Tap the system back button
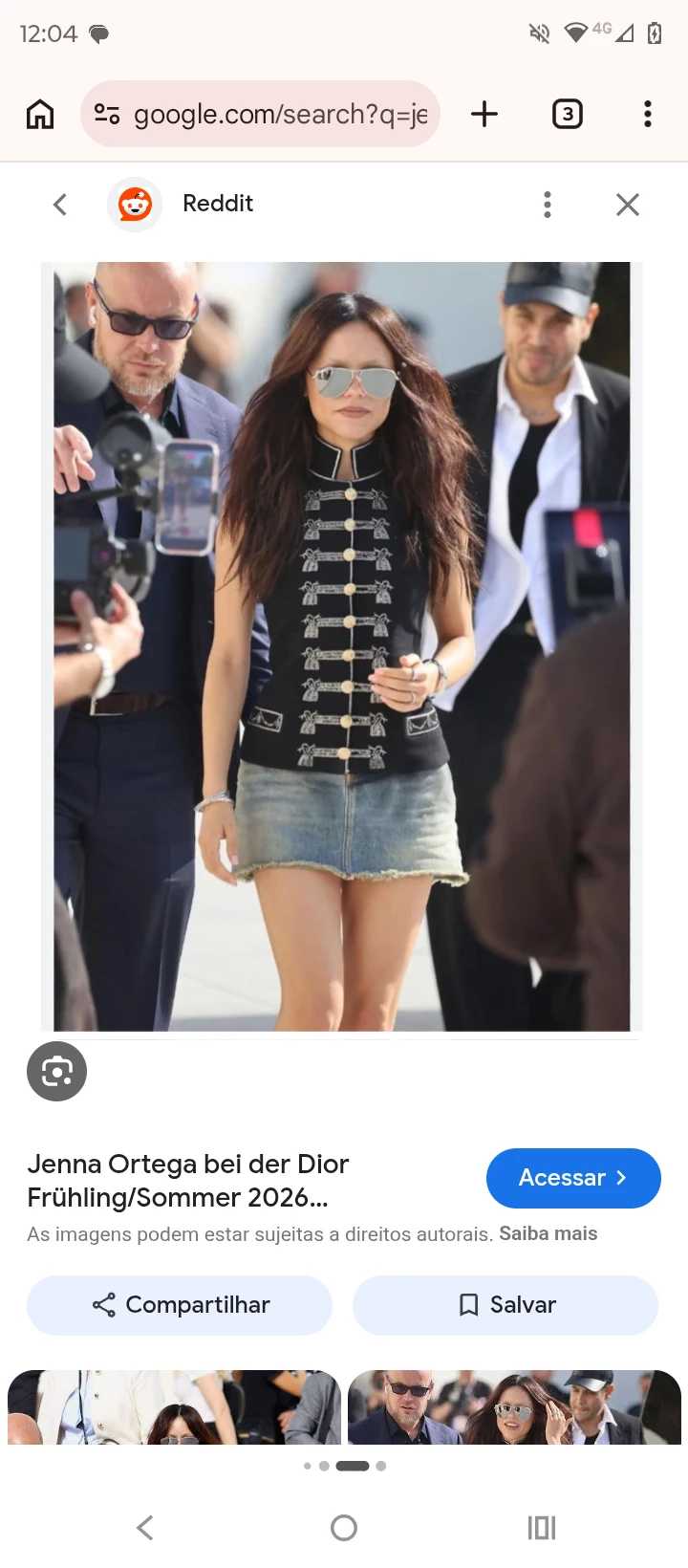 click(x=145, y=1528)
